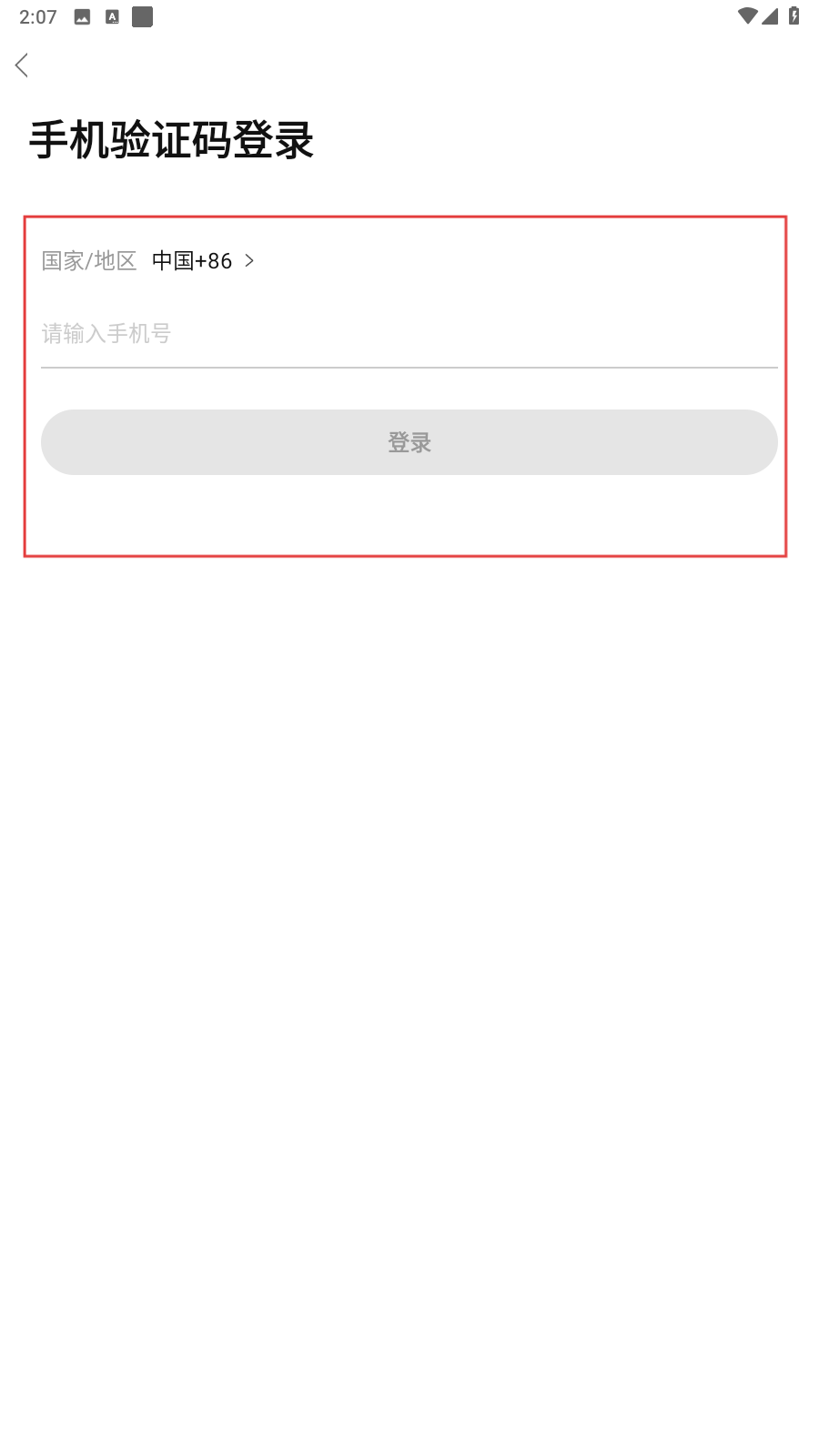The width and height of the screenshot is (819, 1456).
Task: Focus the phone number input field
Action: click(x=409, y=334)
